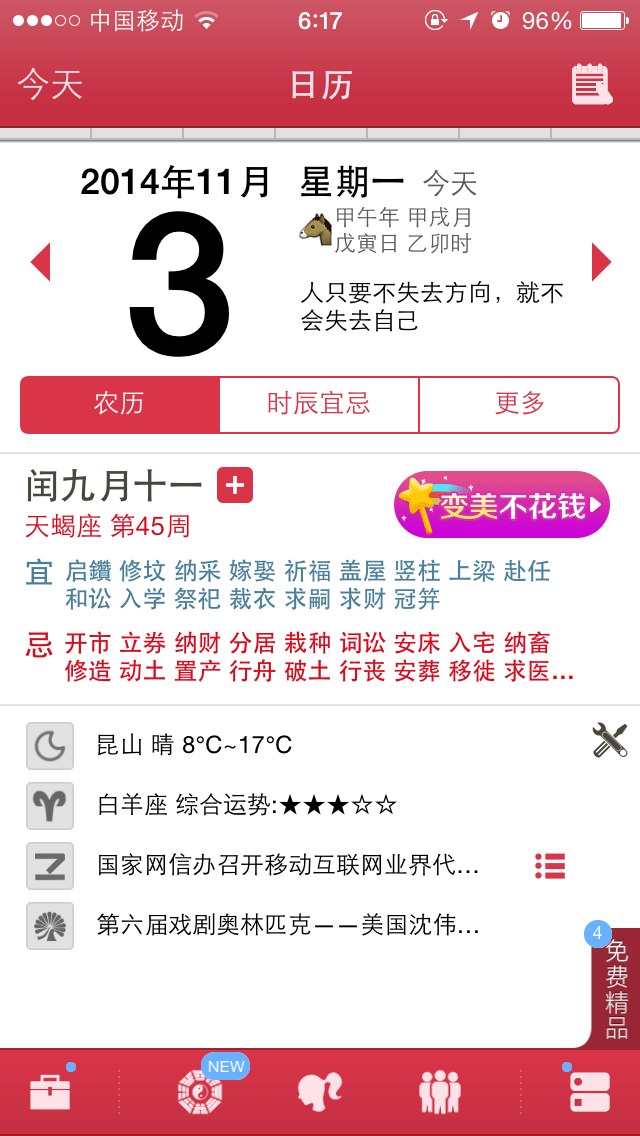Image resolution: width=640 pixels, height=1136 pixels.
Task: Open the 变美不花钱 promo banner
Action: click(502, 505)
